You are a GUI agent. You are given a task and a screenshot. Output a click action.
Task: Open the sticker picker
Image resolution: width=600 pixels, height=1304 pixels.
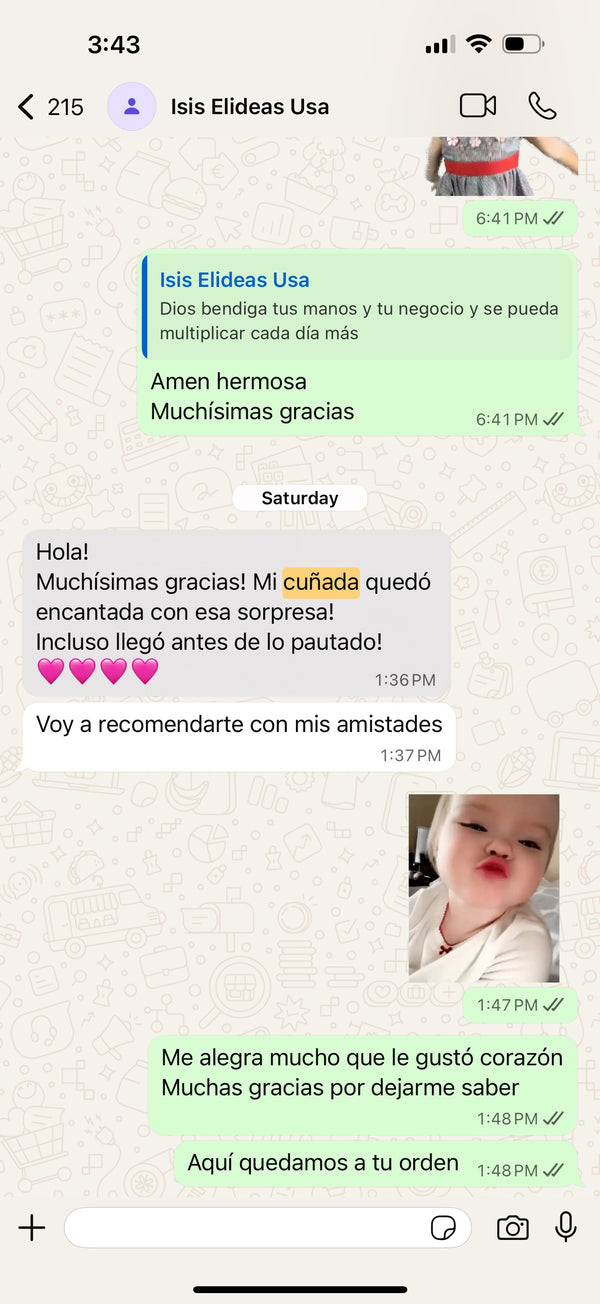(443, 1228)
